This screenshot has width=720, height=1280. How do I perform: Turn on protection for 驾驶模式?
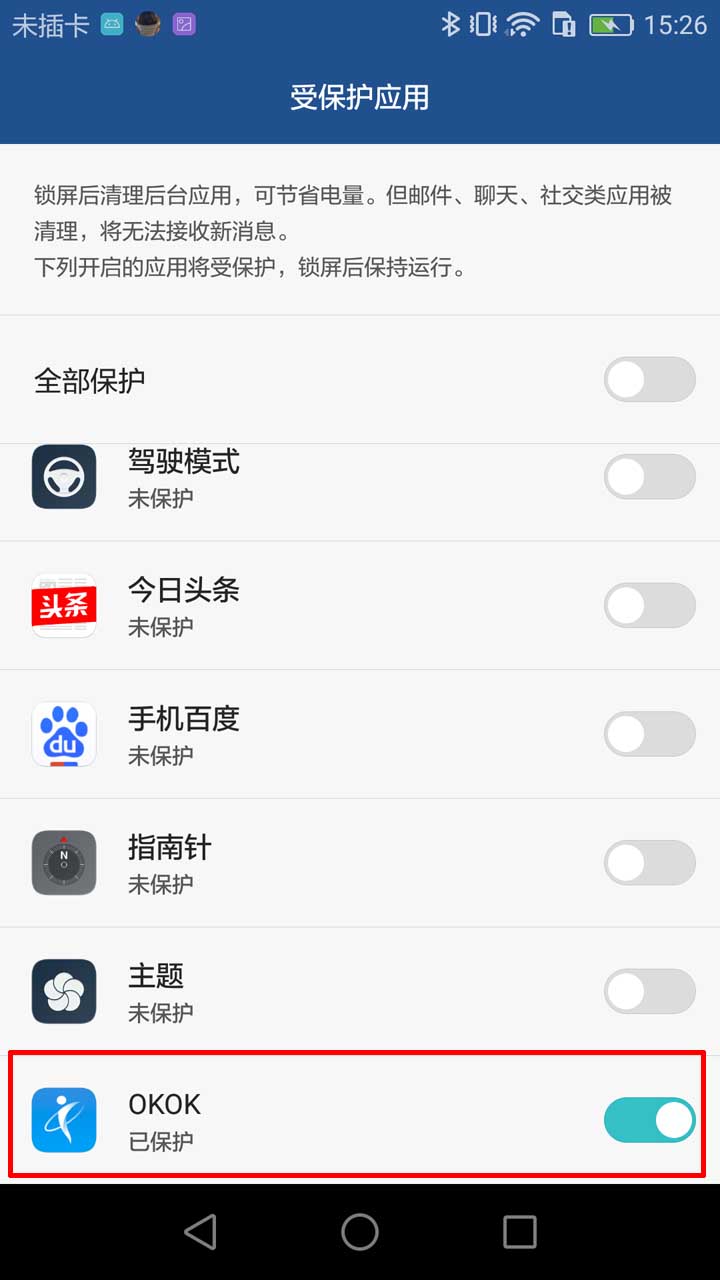(x=649, y=477)
